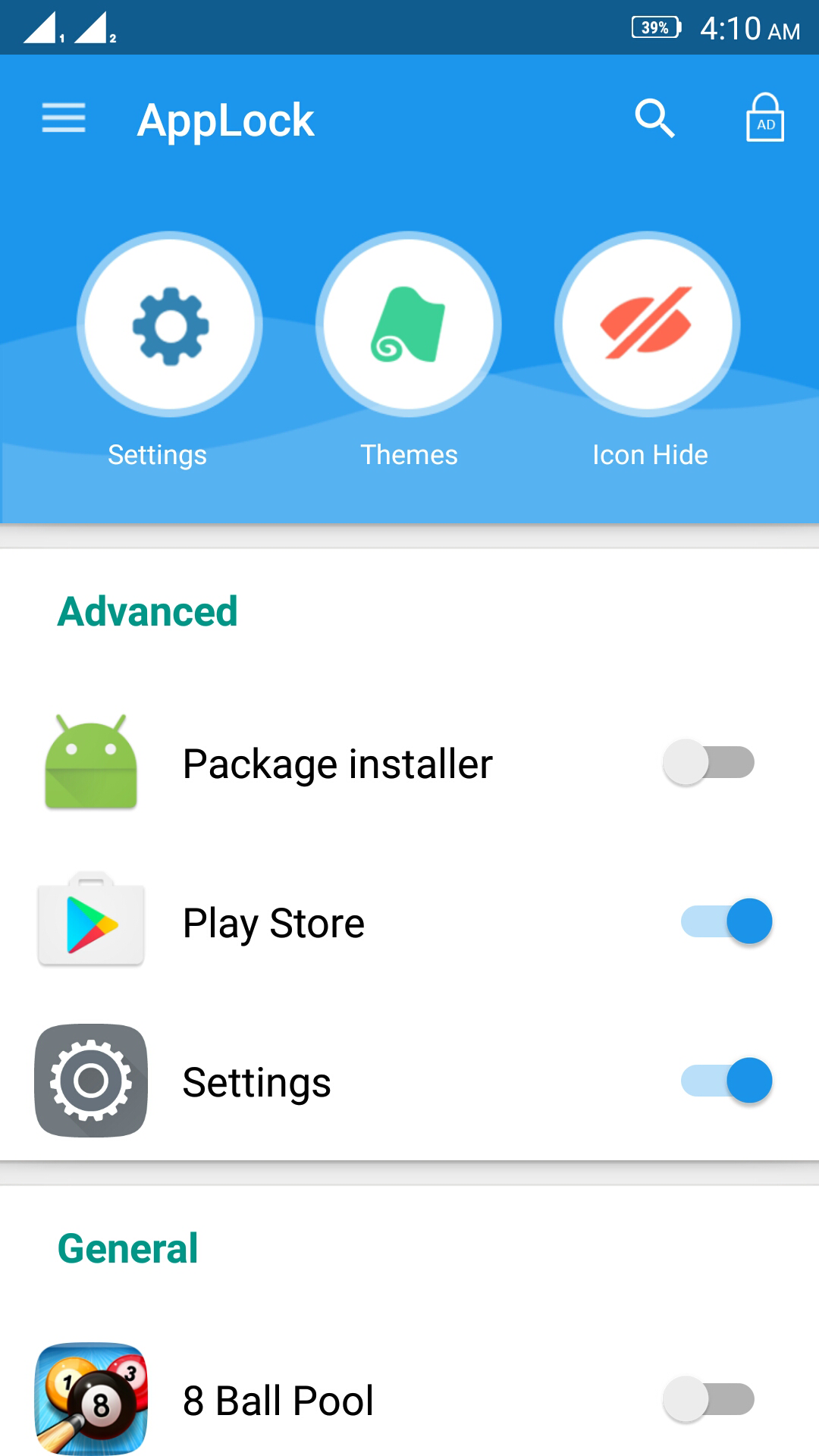Open the Icon Hide feature
819x1456 pixels.
[x=648, y=325]
